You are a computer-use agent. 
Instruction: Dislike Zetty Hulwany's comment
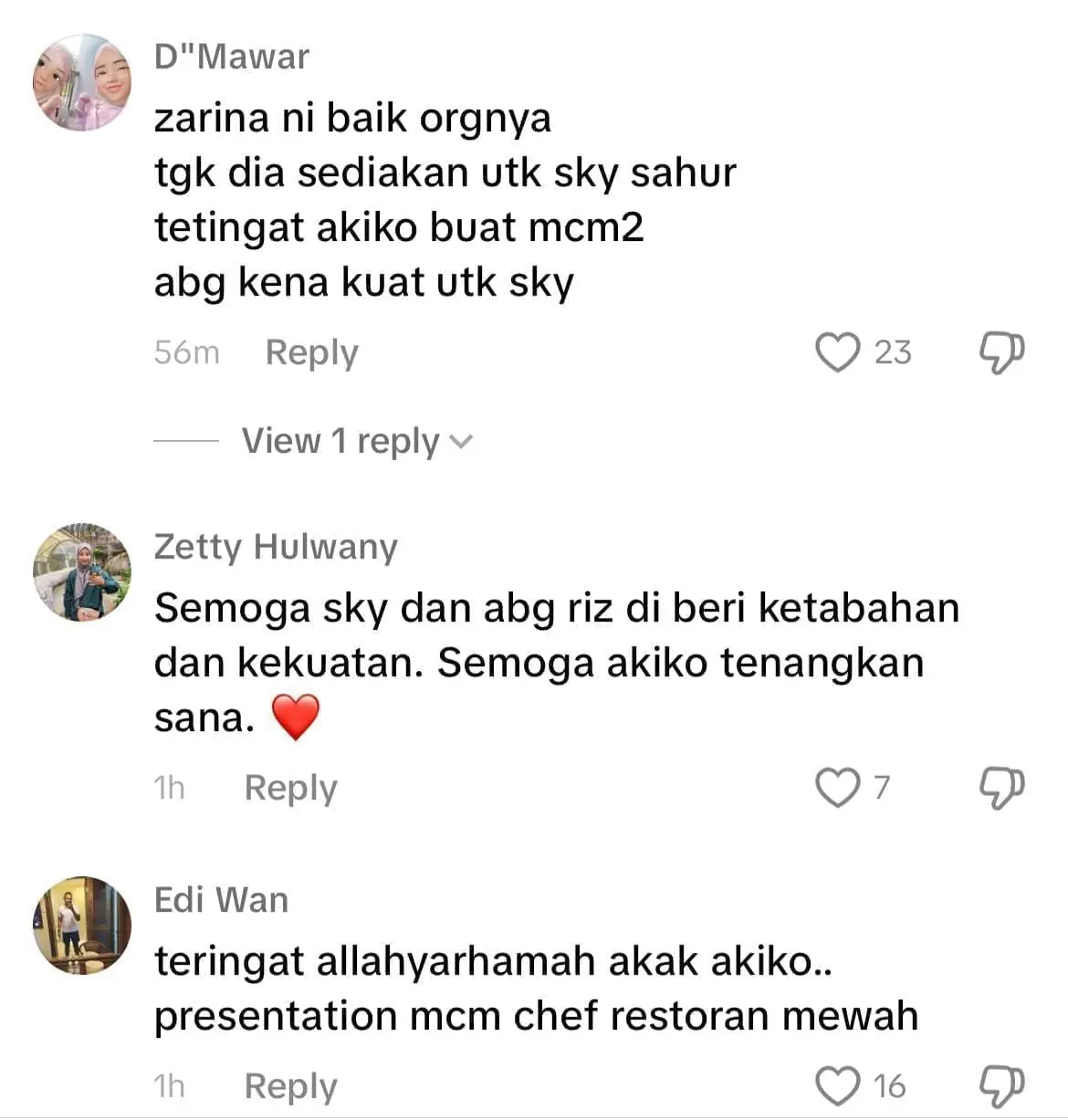click(1001, 788)
